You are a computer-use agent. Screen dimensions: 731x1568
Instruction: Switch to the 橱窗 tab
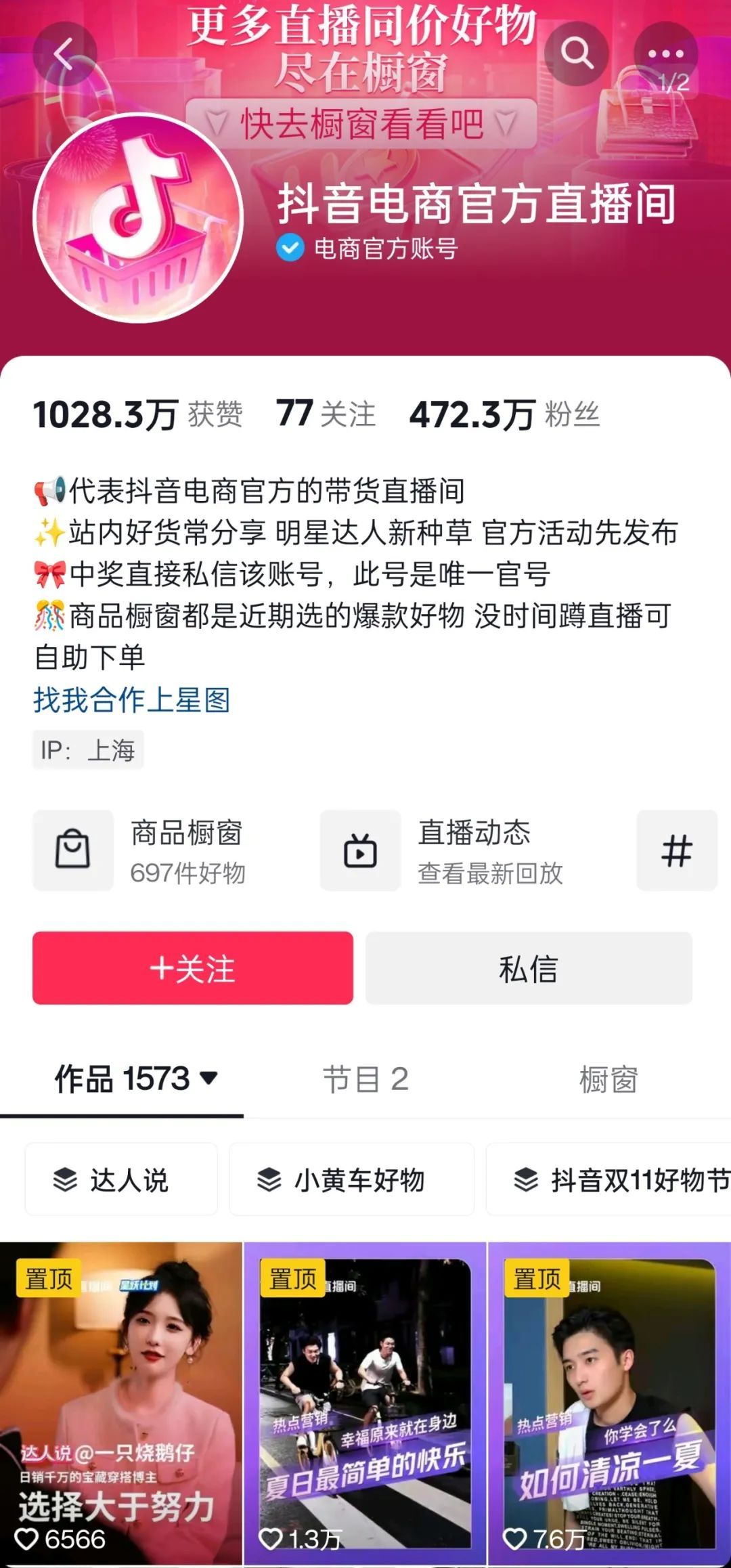coord(608,1079)
